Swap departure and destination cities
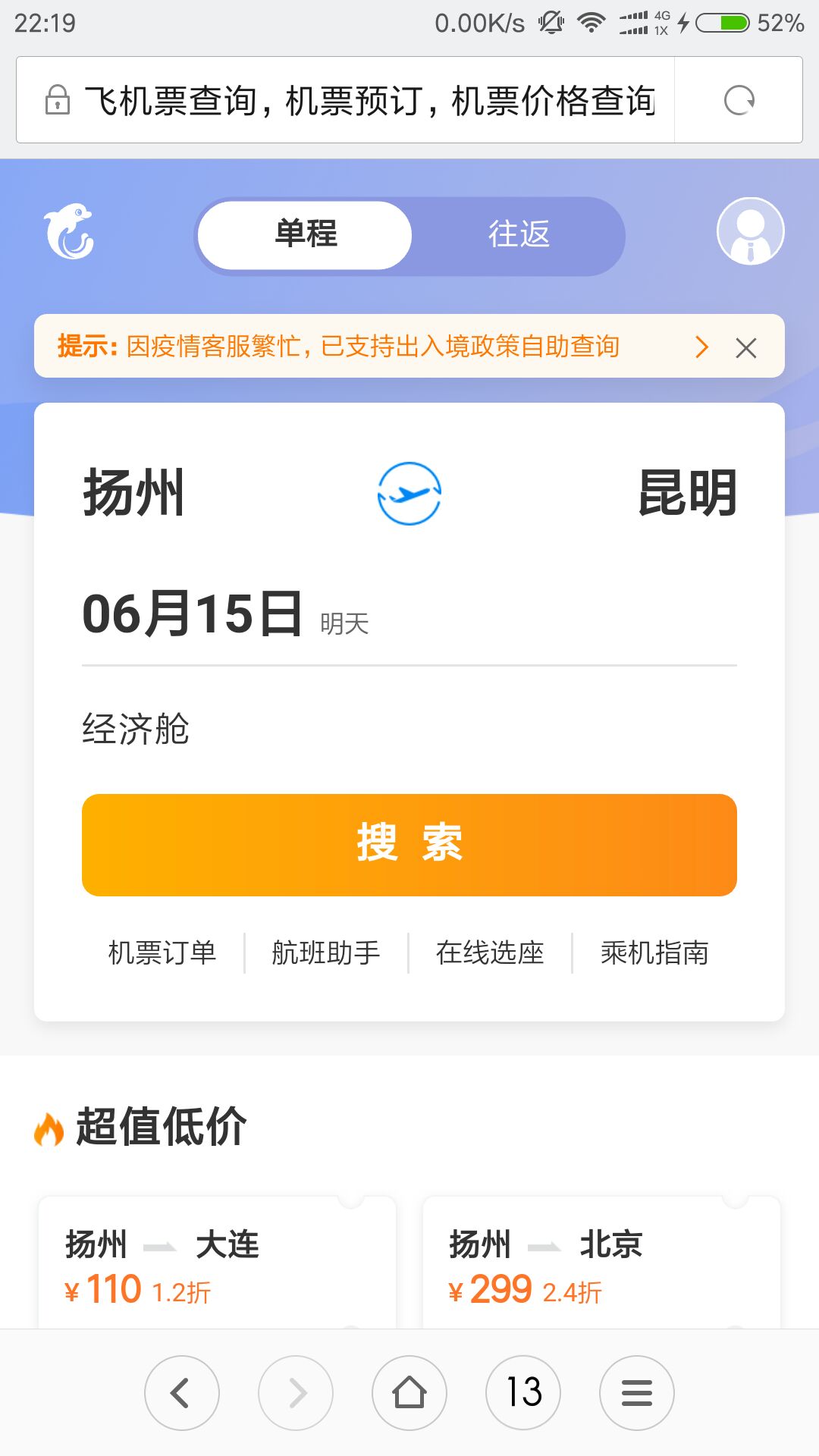The width and height of the screenshot is (819, 1456). pos(409,494)
